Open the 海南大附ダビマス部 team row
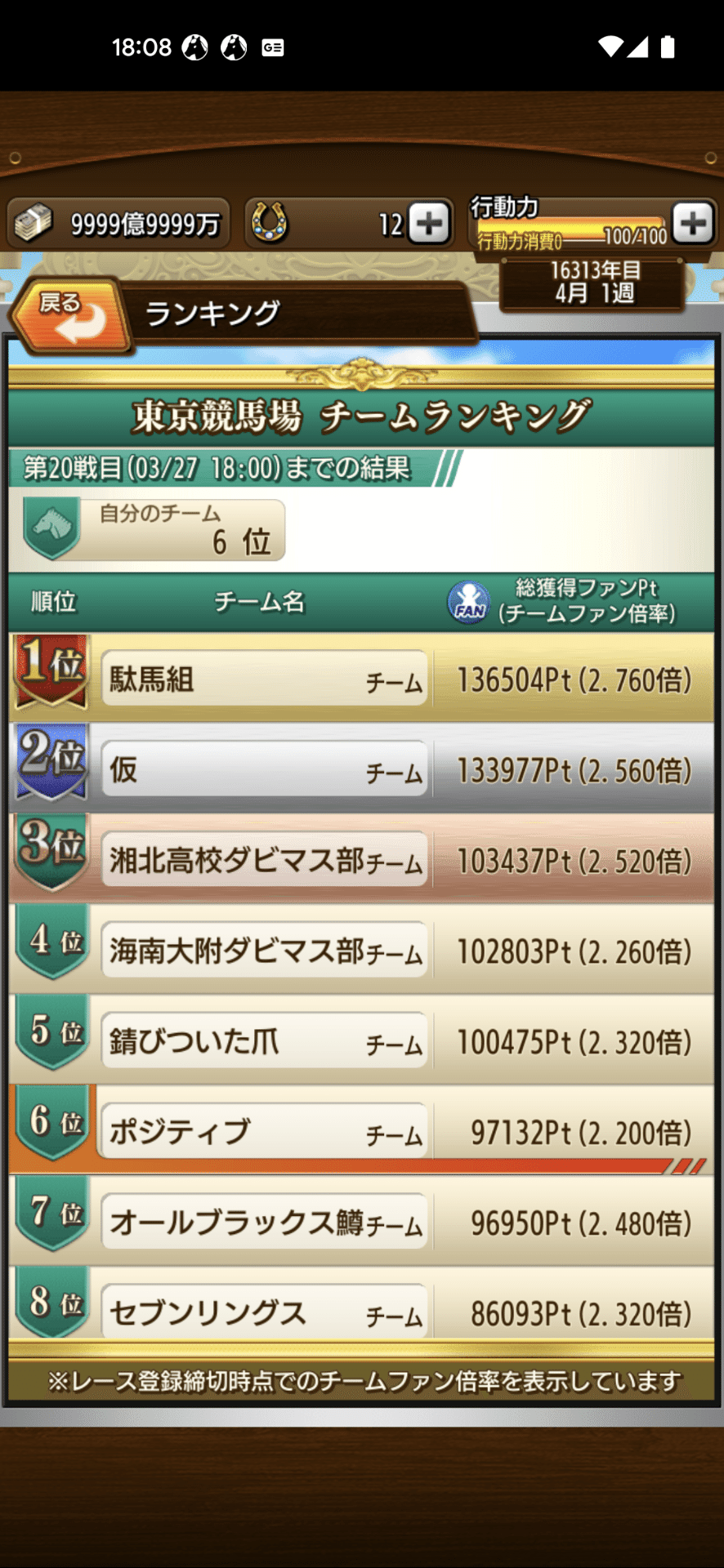The image size is (724, 1568). click(266, 951)
